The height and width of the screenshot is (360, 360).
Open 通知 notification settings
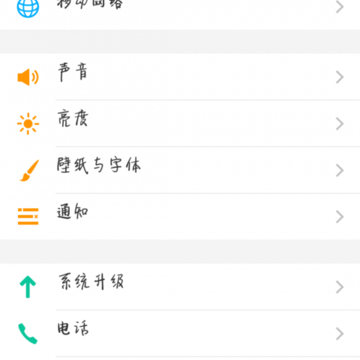pyautogui.click(x=180, y=217)
